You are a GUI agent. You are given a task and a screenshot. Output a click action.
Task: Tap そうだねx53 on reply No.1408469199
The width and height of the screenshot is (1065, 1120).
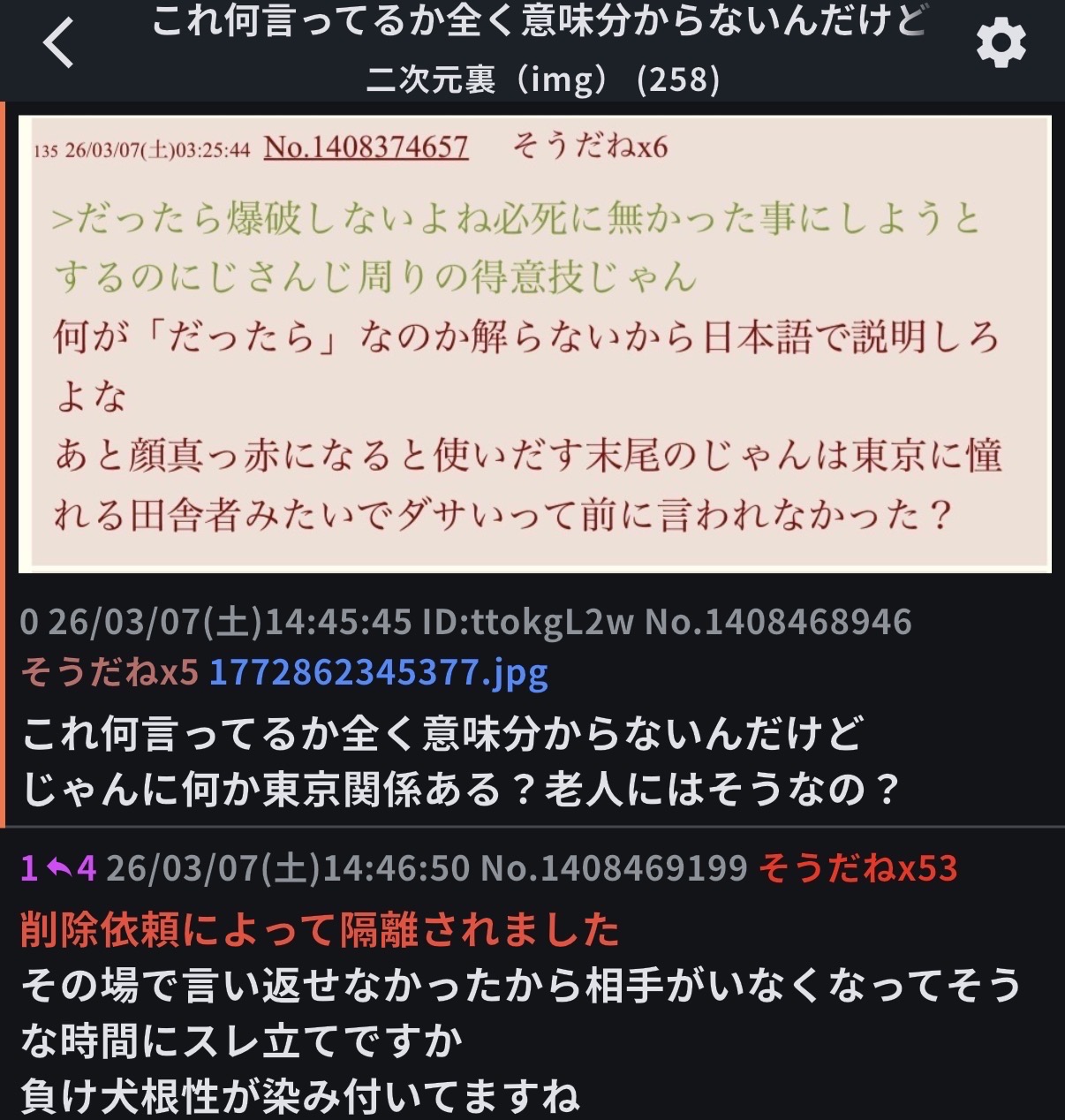tap(857, 868)
